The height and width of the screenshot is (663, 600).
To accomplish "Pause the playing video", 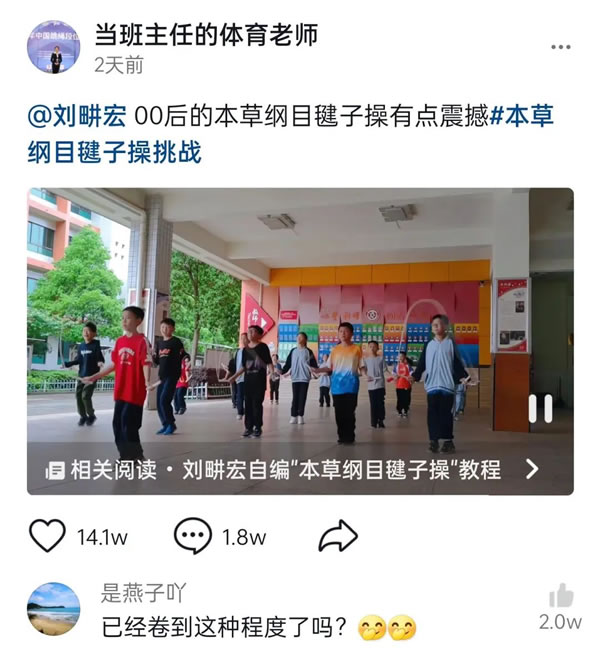I will click(x=541, y=408).
